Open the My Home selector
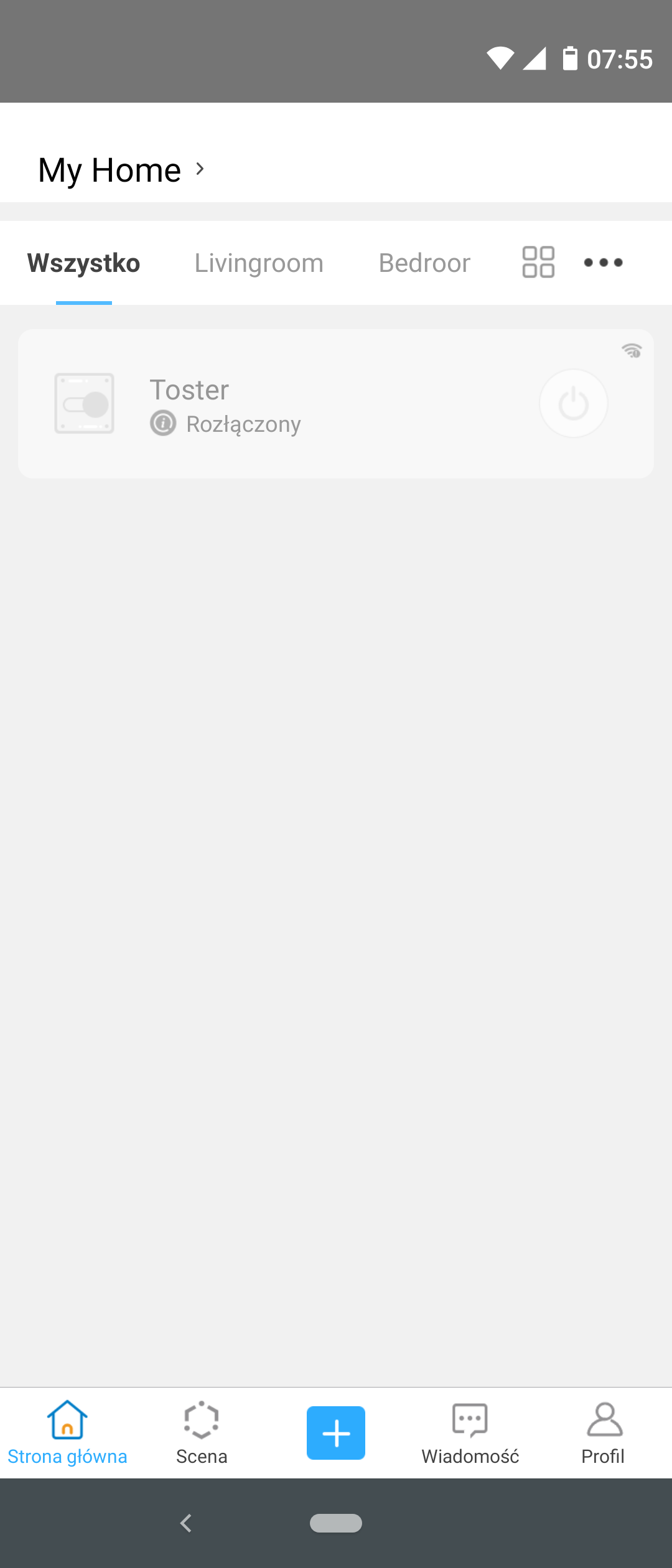The width and height of the screenshot is (672, 1568). (x=121, y=170)
